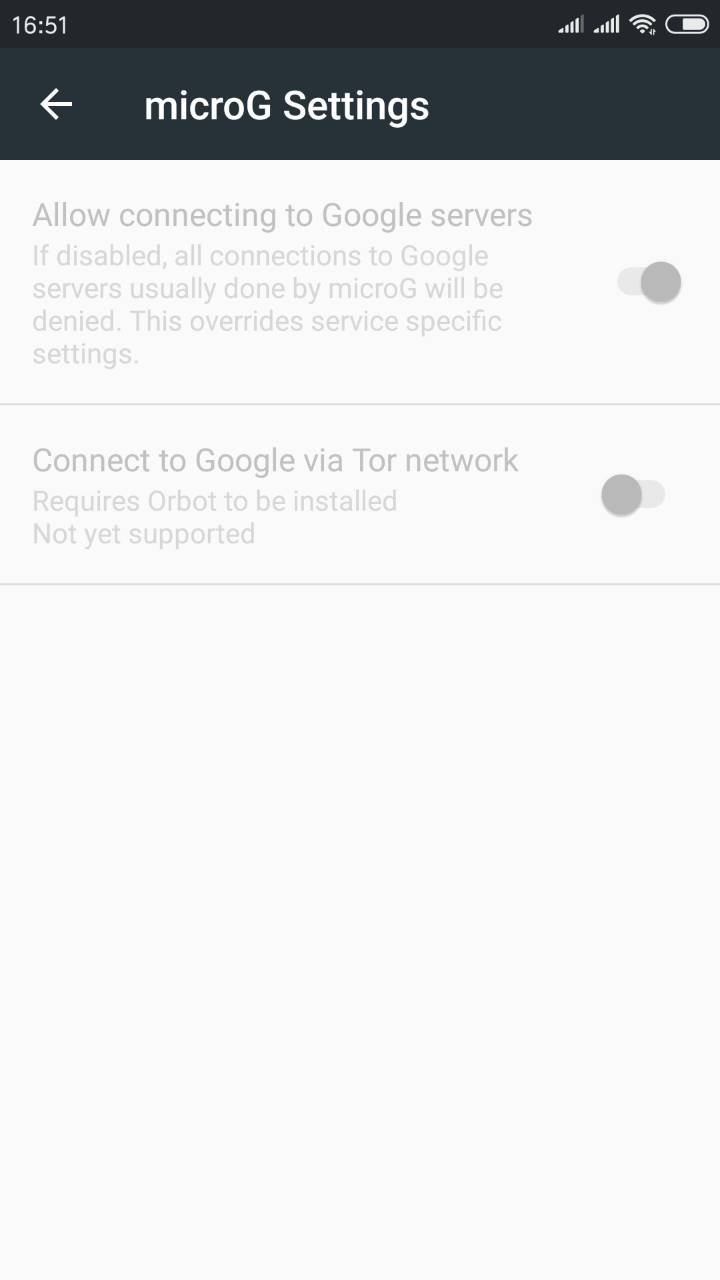Tap the first cellular signal strength icon

[x=571, y=24]
